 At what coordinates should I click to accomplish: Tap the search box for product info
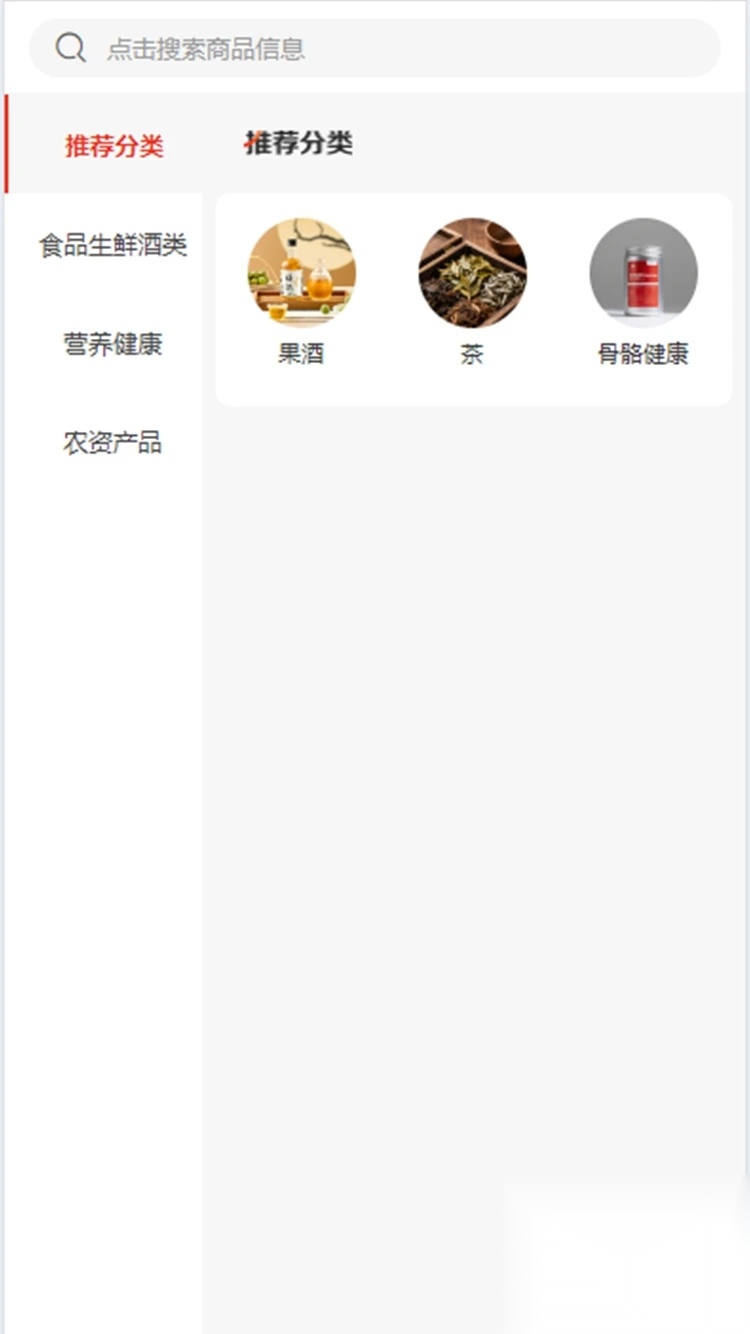click(375, 49)
